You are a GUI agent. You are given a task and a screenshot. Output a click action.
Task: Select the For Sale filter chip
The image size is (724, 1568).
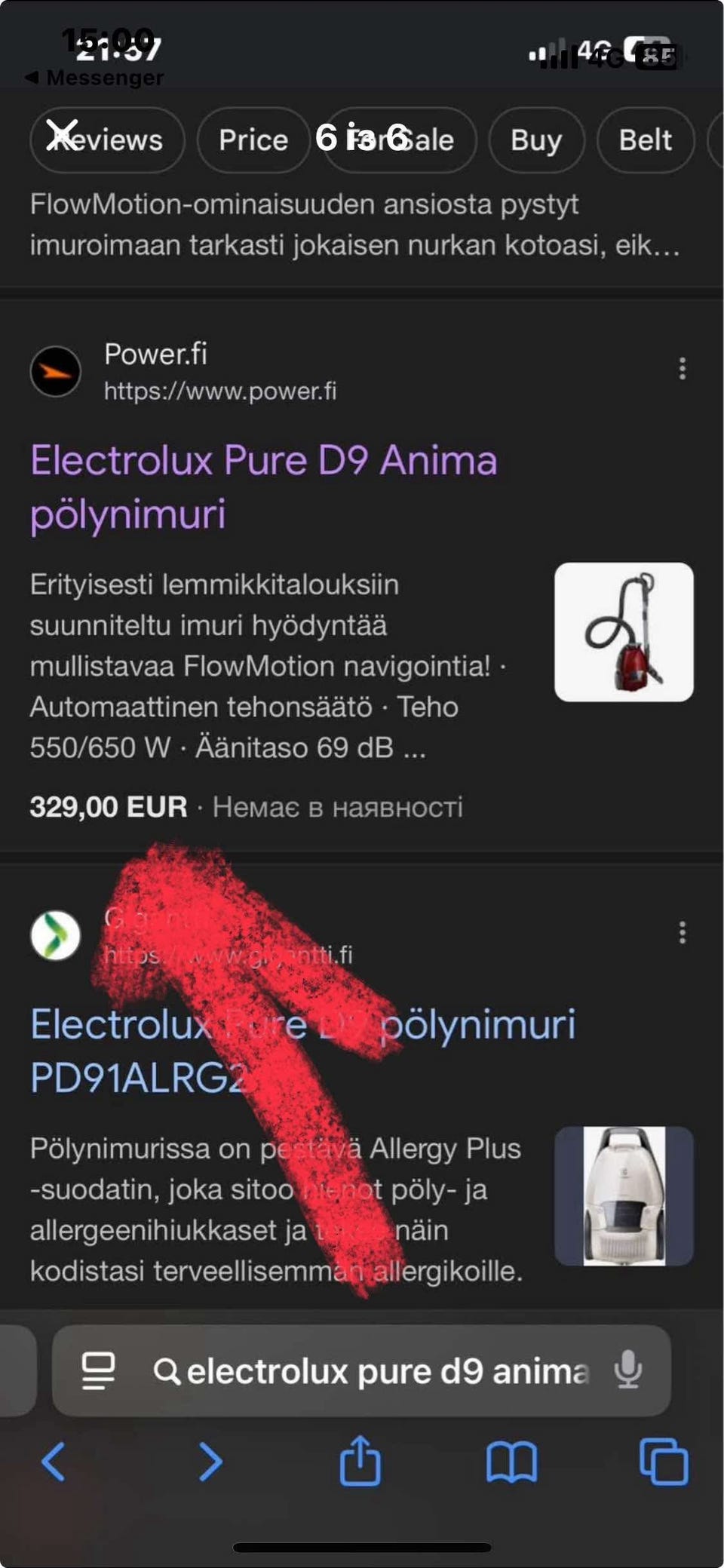[x=400, y=140]
